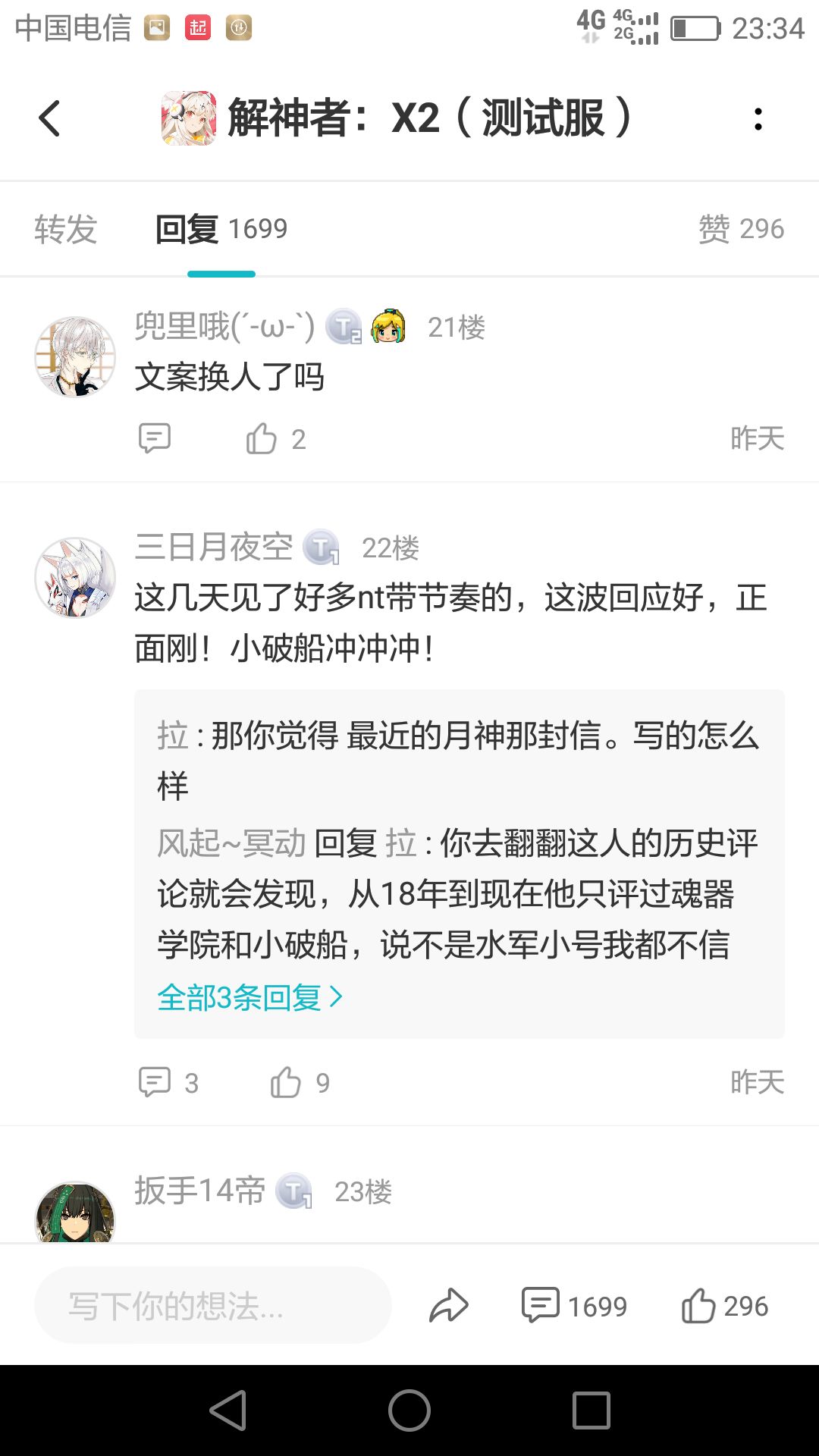Tap the 写下你的想法 input field

(213, 1305)
